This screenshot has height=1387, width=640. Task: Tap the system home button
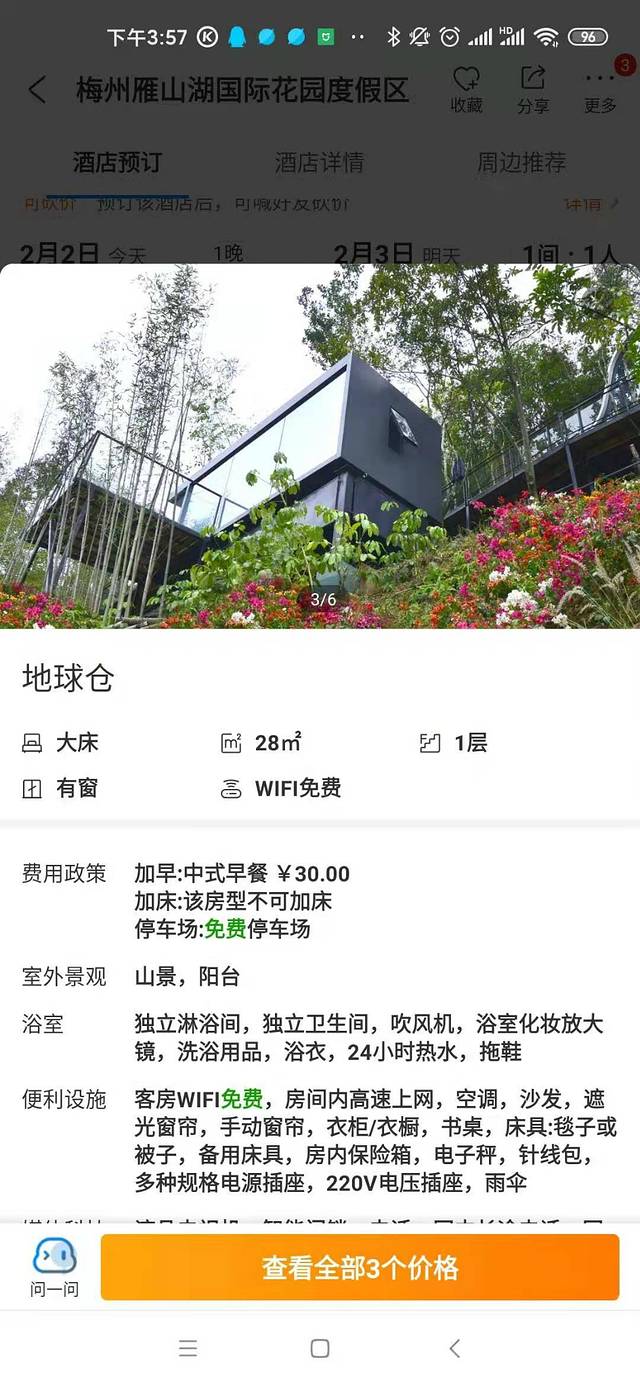(320, 1348)
